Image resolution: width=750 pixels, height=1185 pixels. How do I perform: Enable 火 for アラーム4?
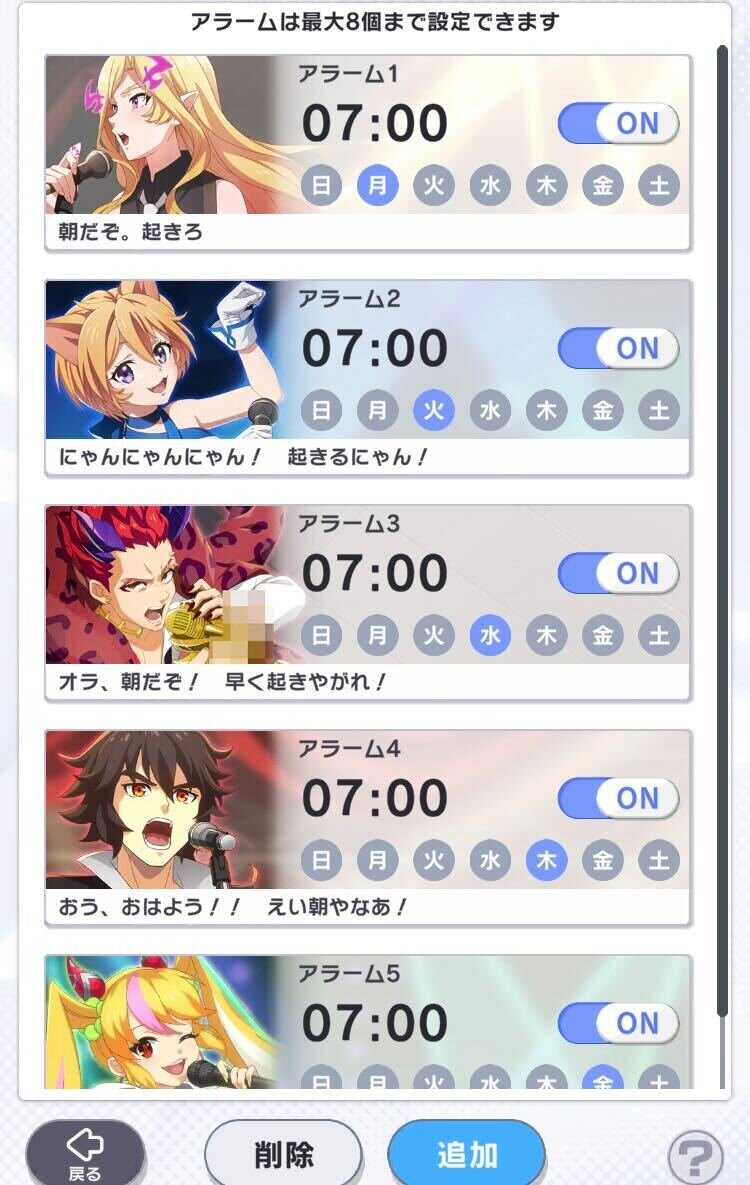[434, 860]
